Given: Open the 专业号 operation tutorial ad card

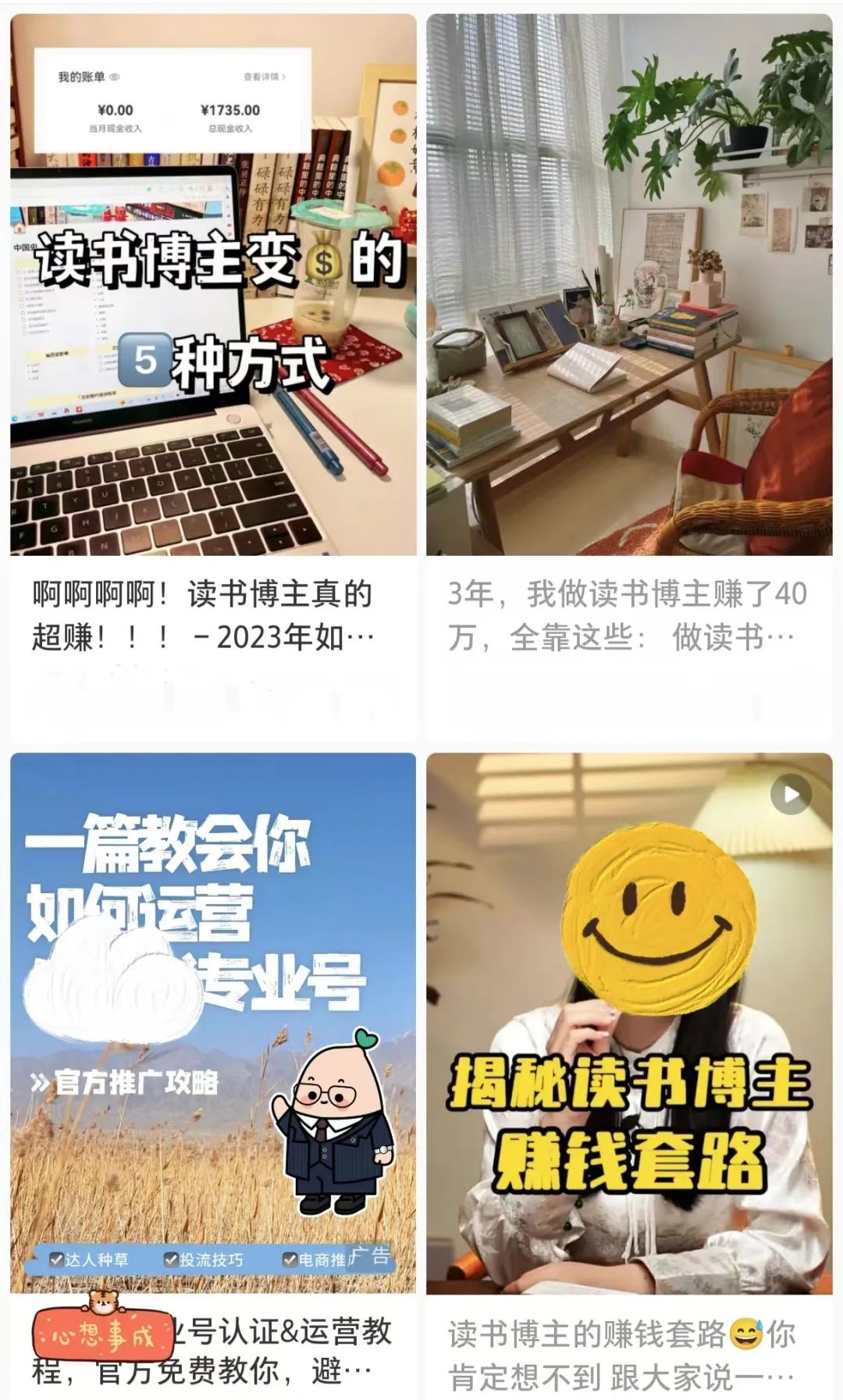Looking at the screenshot, I should tap(212, 1015).
